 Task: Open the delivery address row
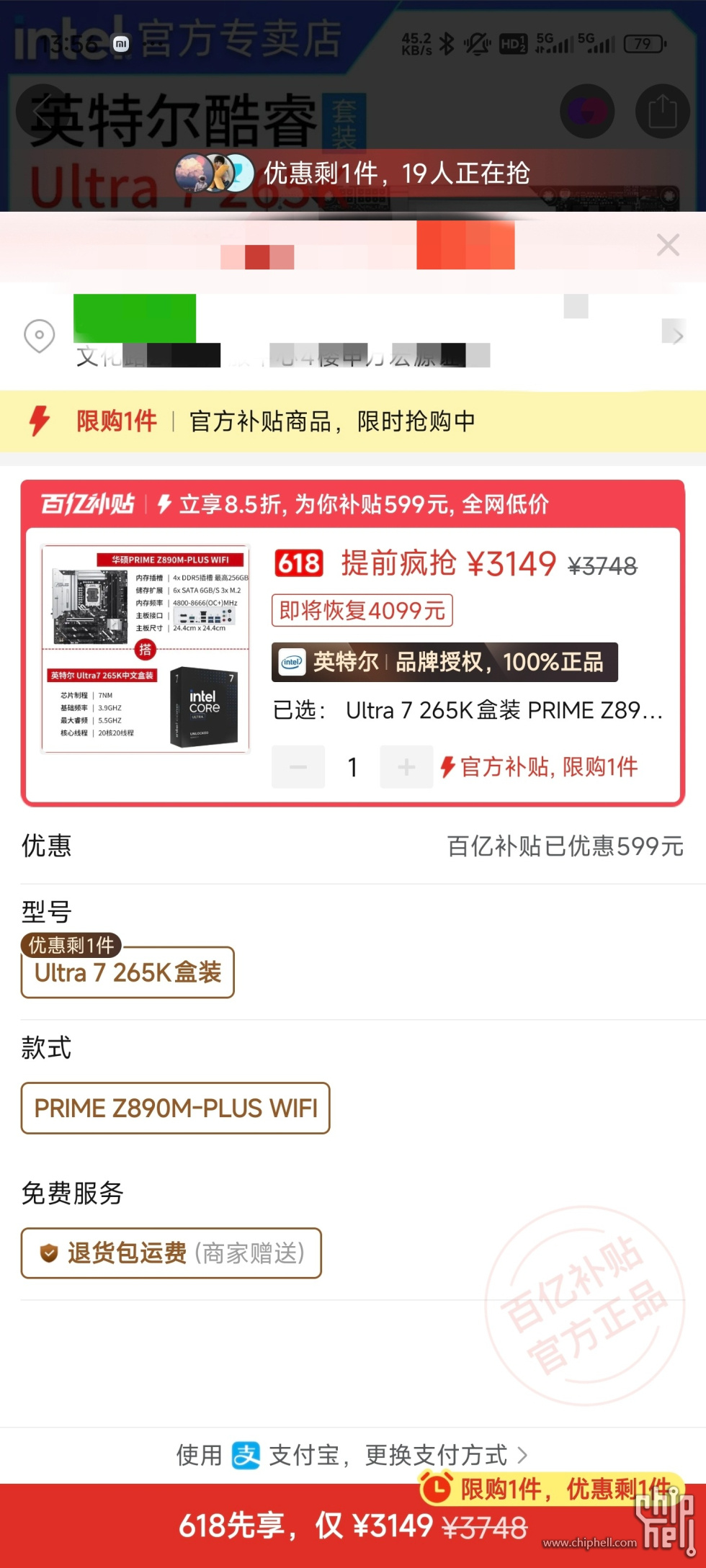[x=353, y=336]
